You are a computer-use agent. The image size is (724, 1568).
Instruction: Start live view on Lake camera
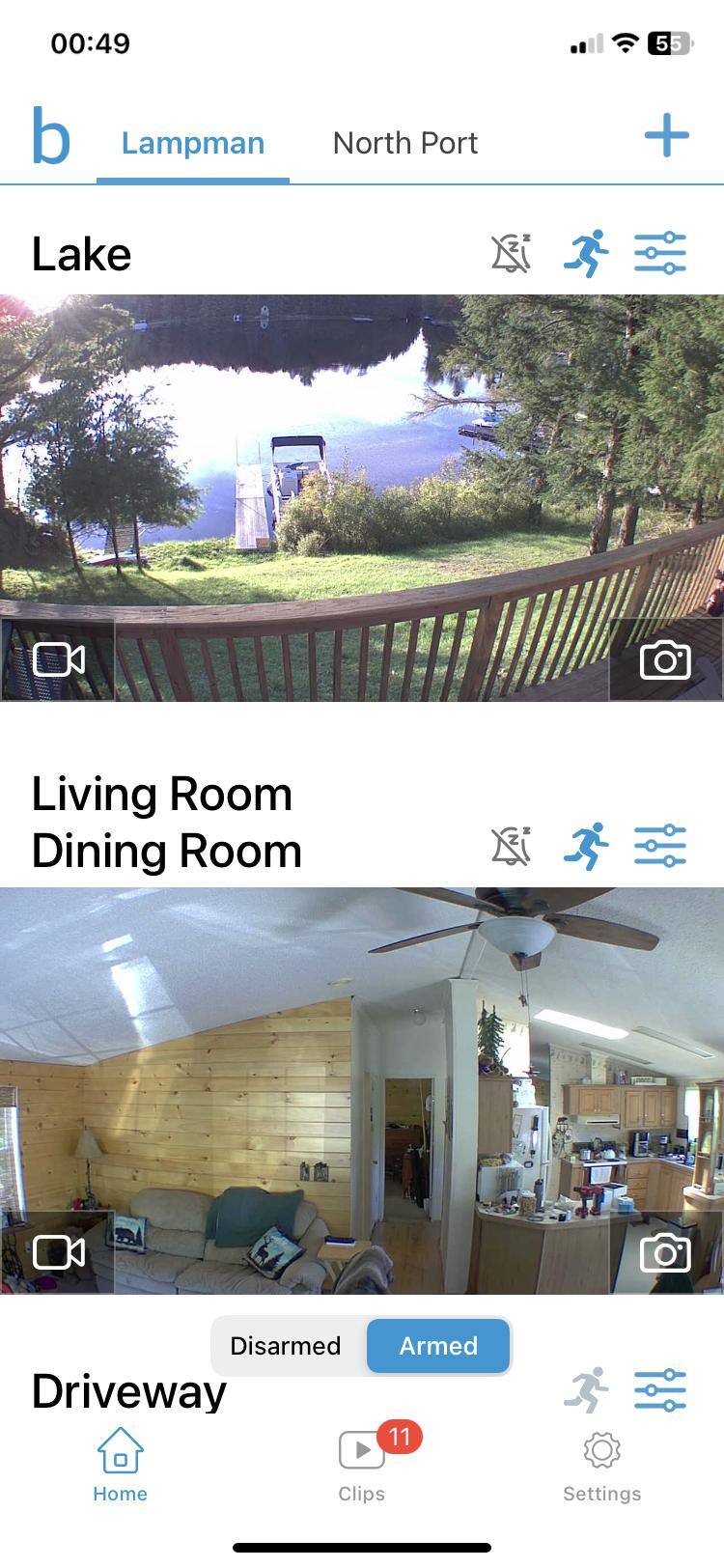tap(58, 660)
